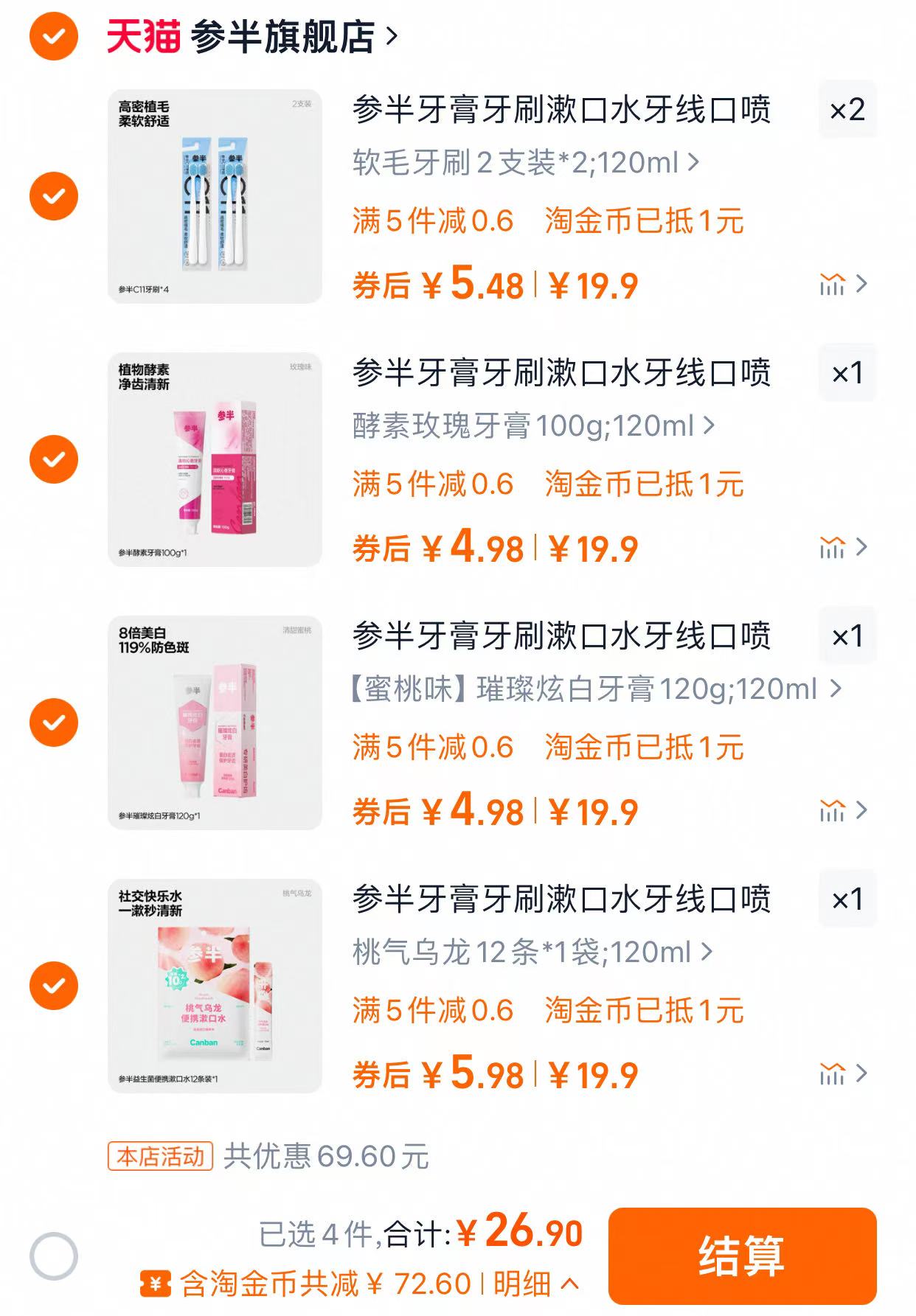Tap 结算 to check out
The image size is (916, 1316).
742,1256
